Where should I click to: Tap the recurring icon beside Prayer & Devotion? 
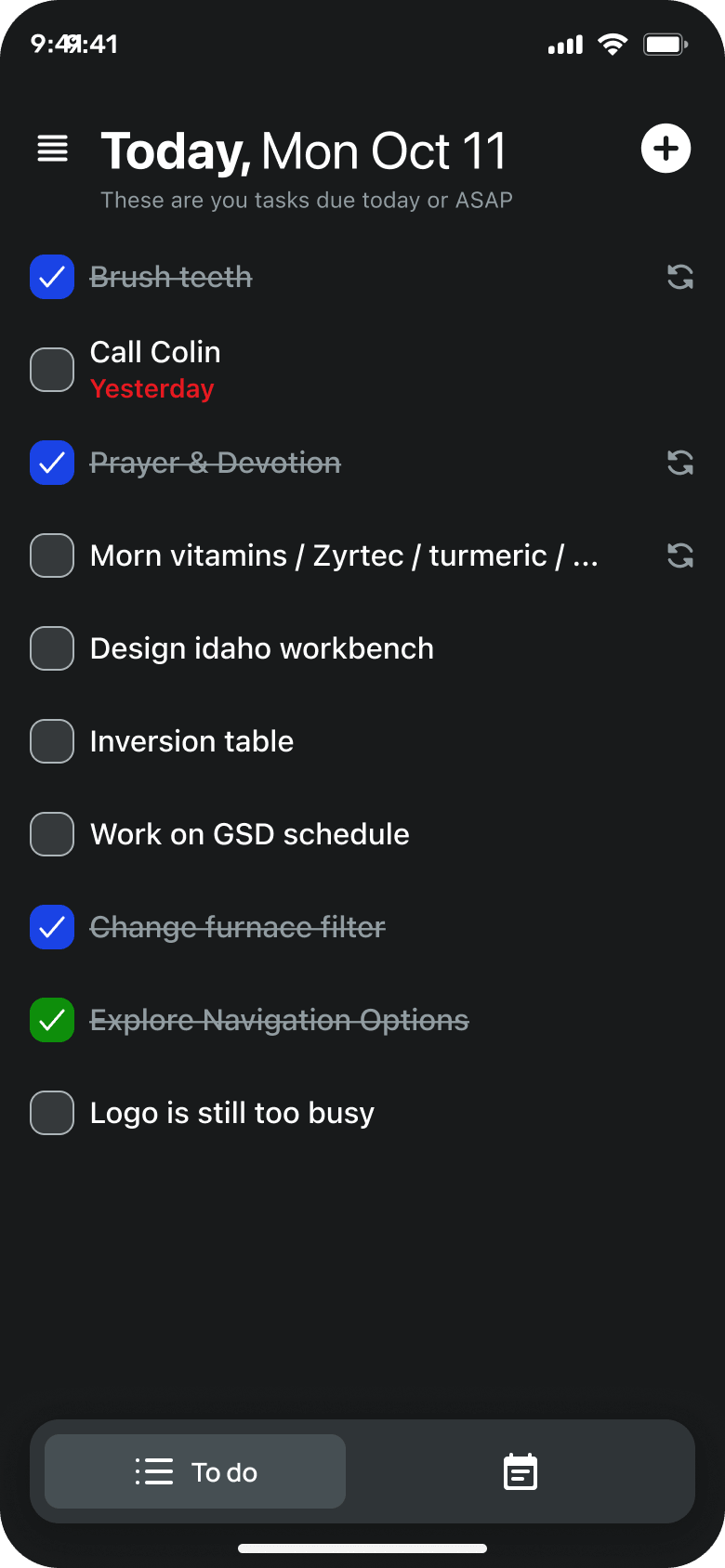point(679,463)
